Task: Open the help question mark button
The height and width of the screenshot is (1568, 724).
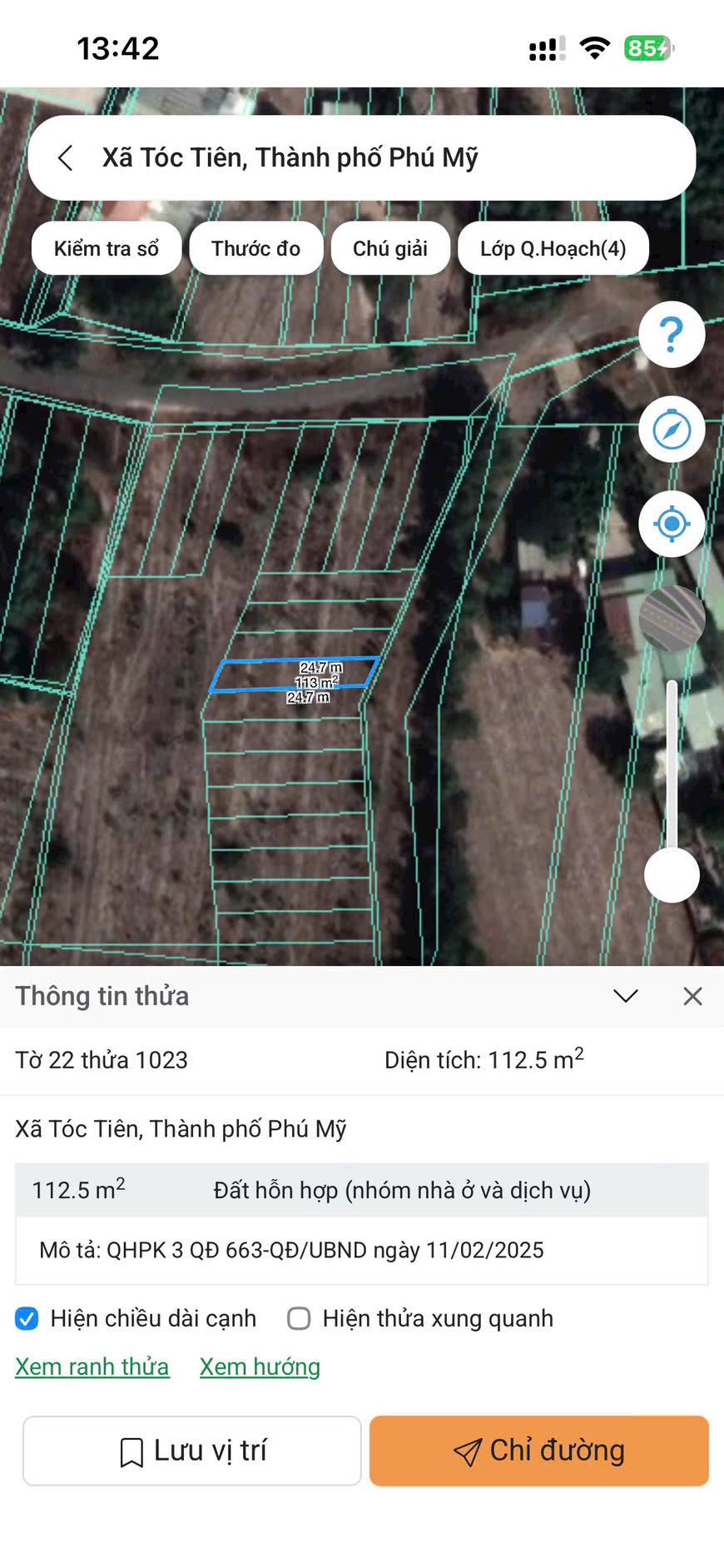Action: [672, 335]
